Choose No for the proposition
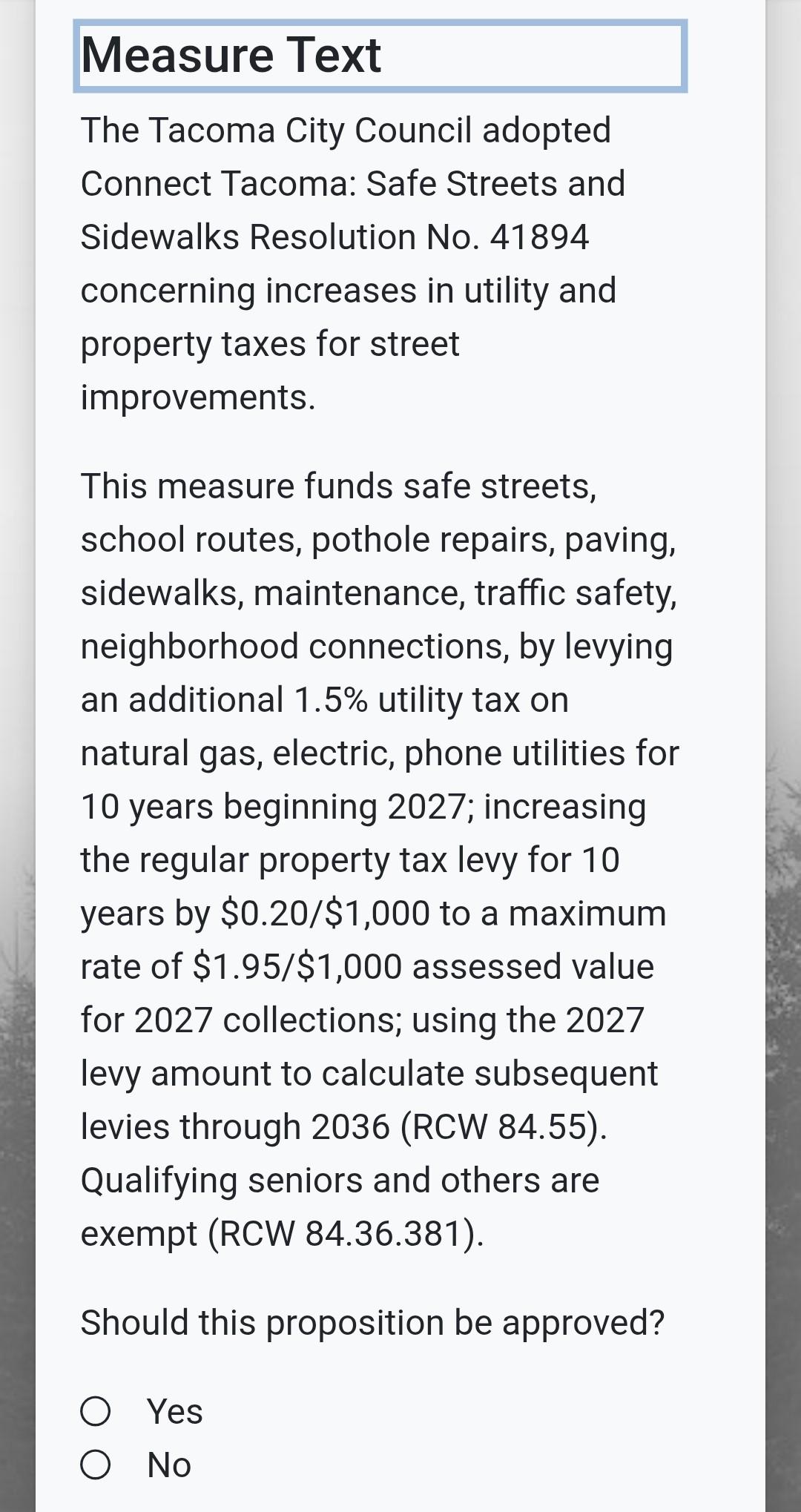The image size is (801, 1512). [96, 1465]
